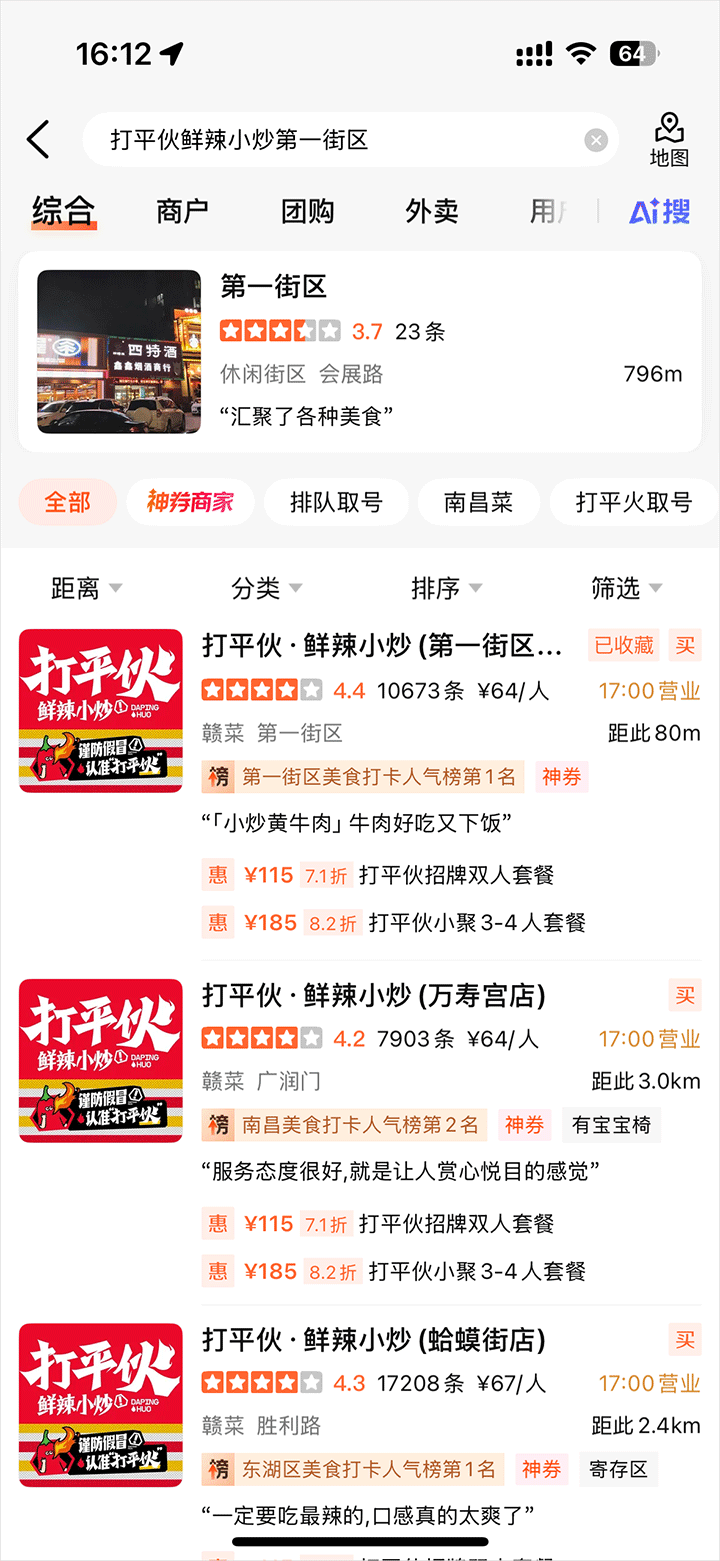Open the AI搜 search option

(x=659, y=211)
